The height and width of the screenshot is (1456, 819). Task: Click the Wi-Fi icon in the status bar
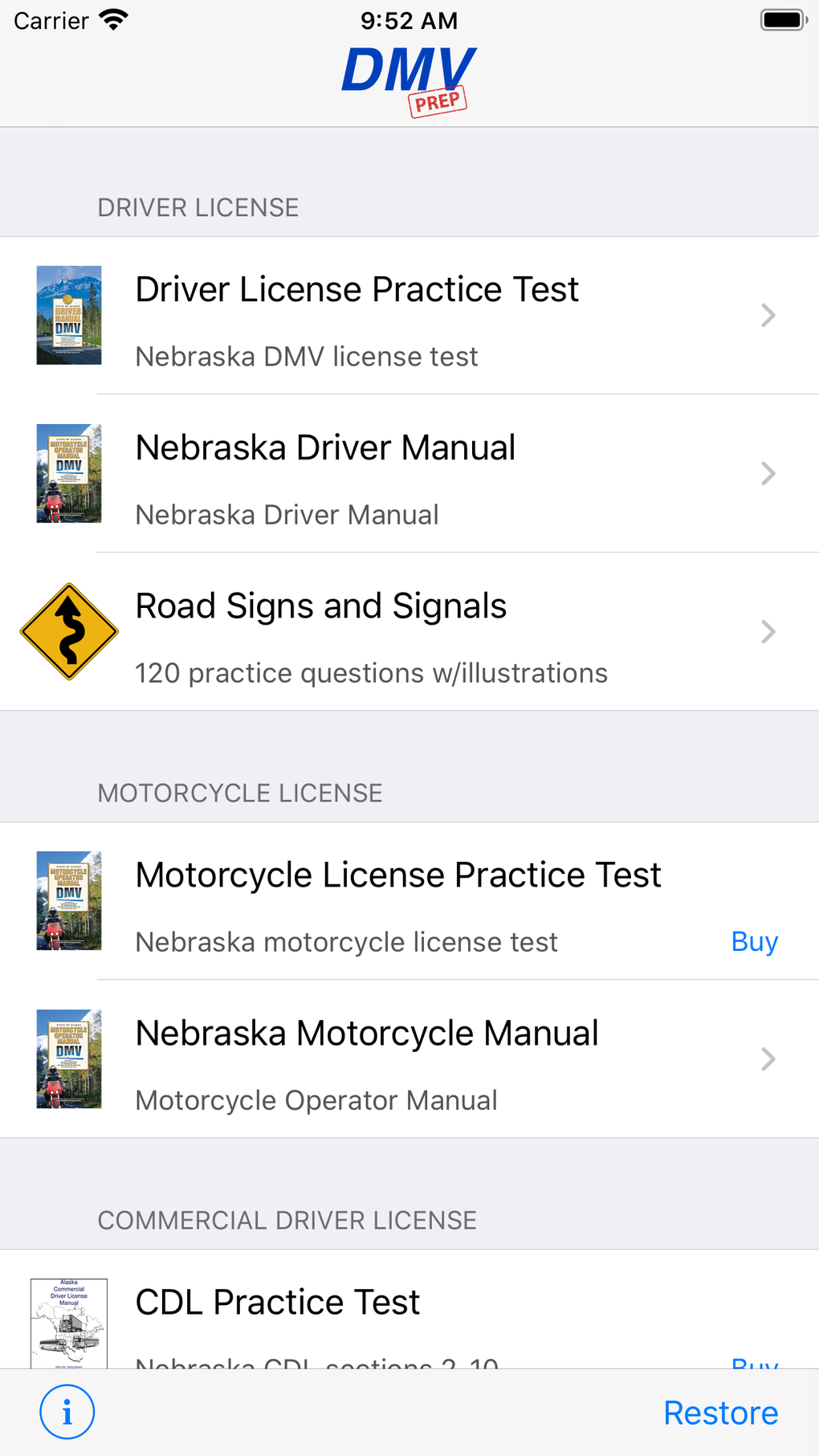(113, 19)
